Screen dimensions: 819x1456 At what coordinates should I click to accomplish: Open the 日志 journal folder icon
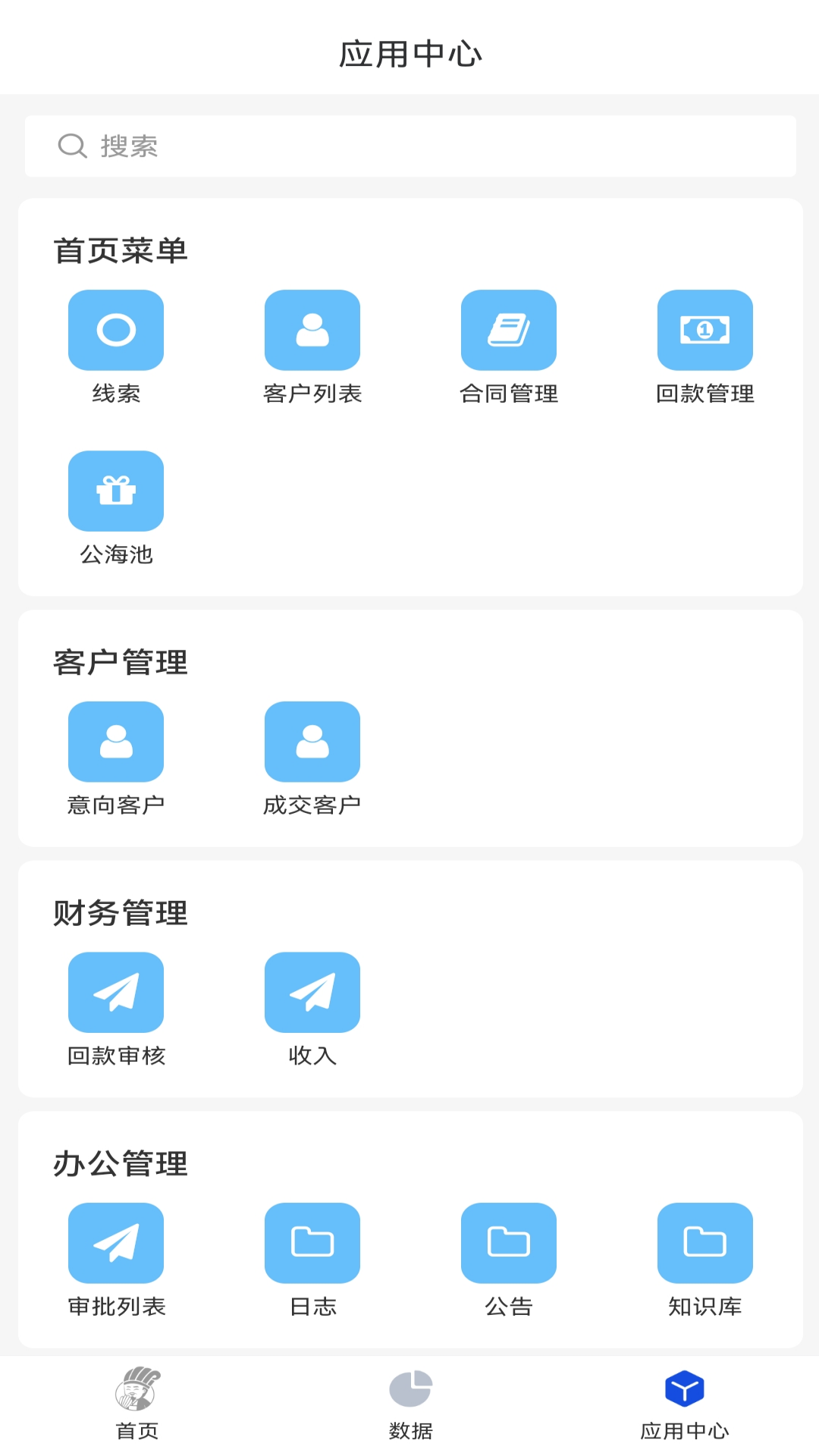click(312, 1243)
